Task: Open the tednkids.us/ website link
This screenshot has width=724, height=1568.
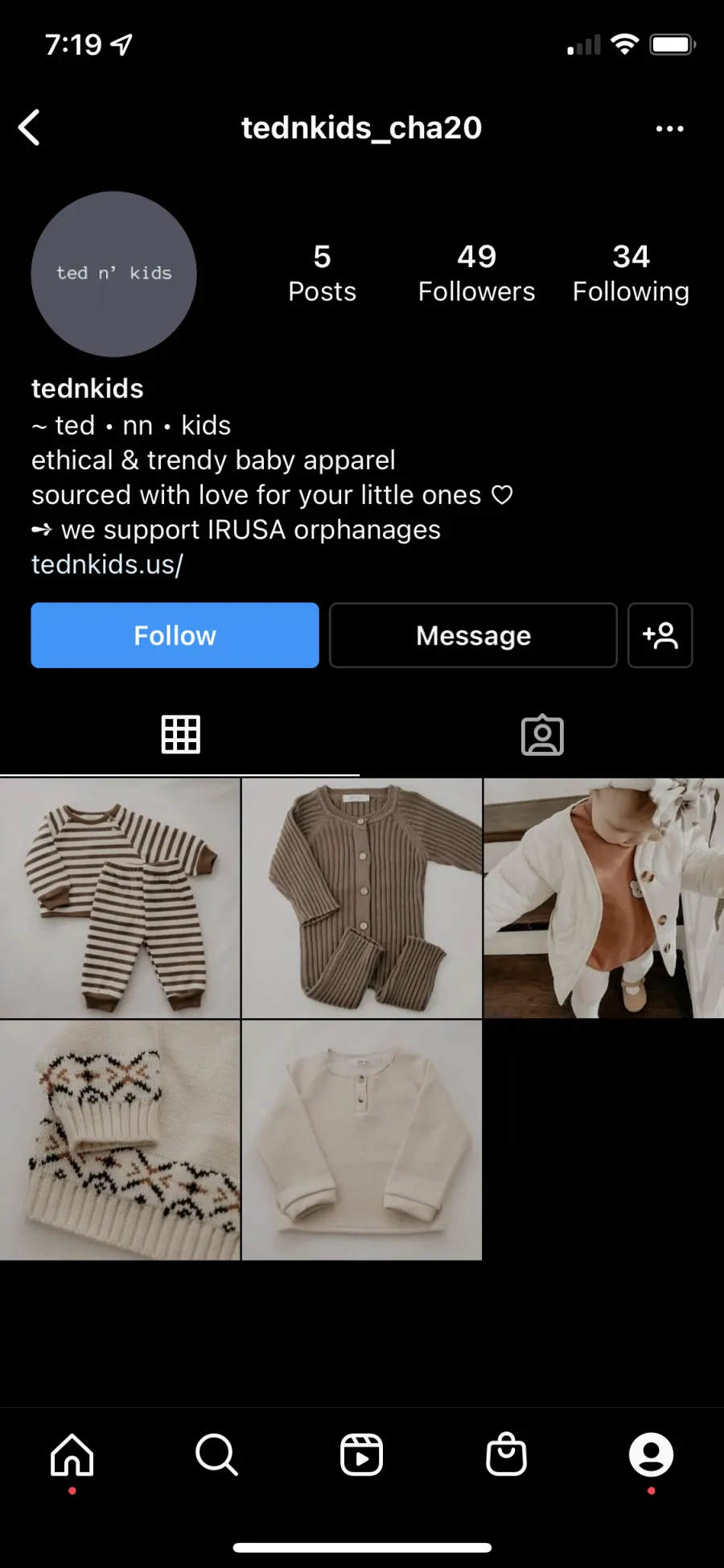Action: pyautogui.click(x=107, y=564)
